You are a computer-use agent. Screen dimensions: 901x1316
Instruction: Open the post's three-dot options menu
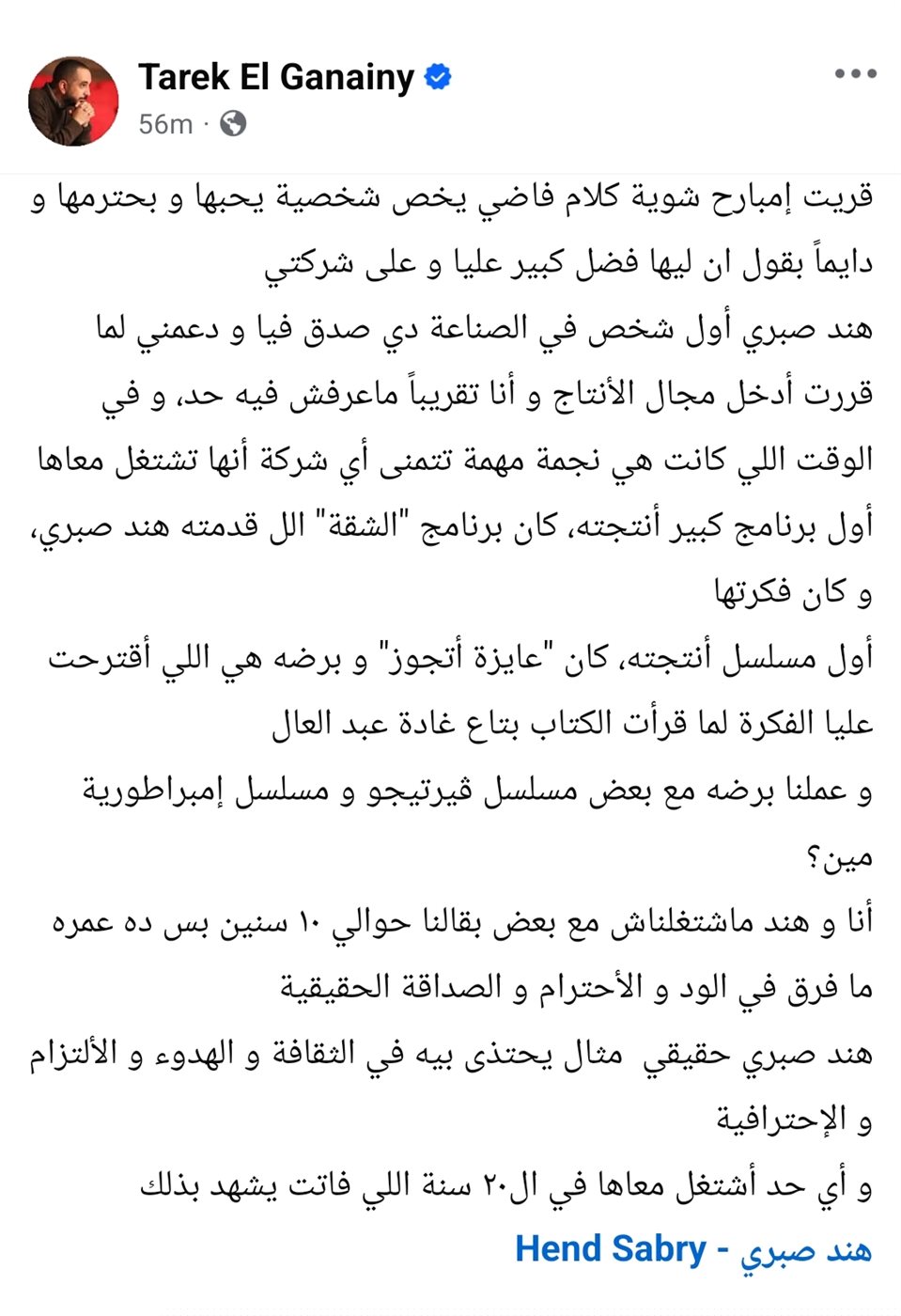[855, 74]
